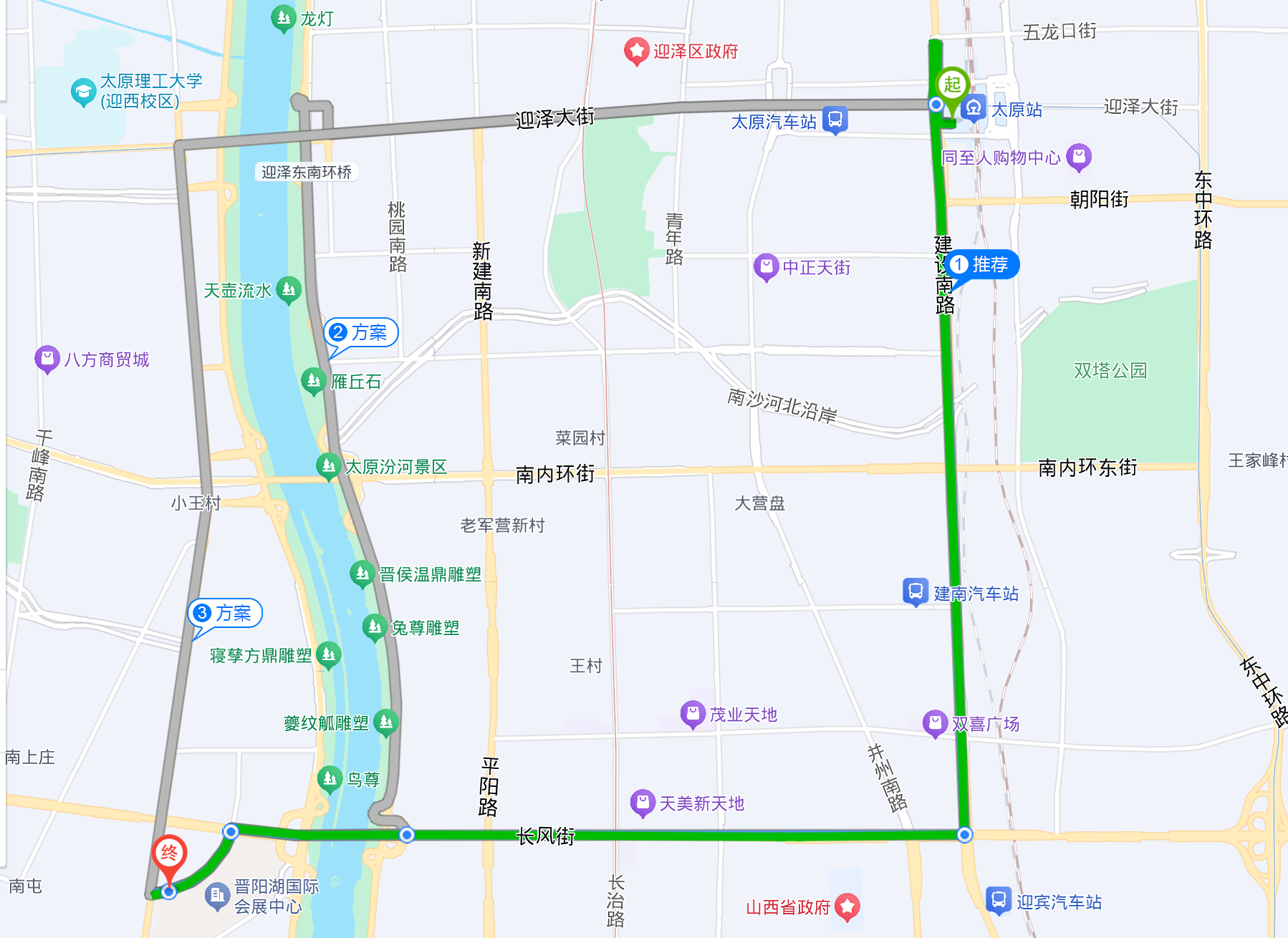Open 太原理工大学 campus marker
1288x938 pixels.
(x=83, y=92)
